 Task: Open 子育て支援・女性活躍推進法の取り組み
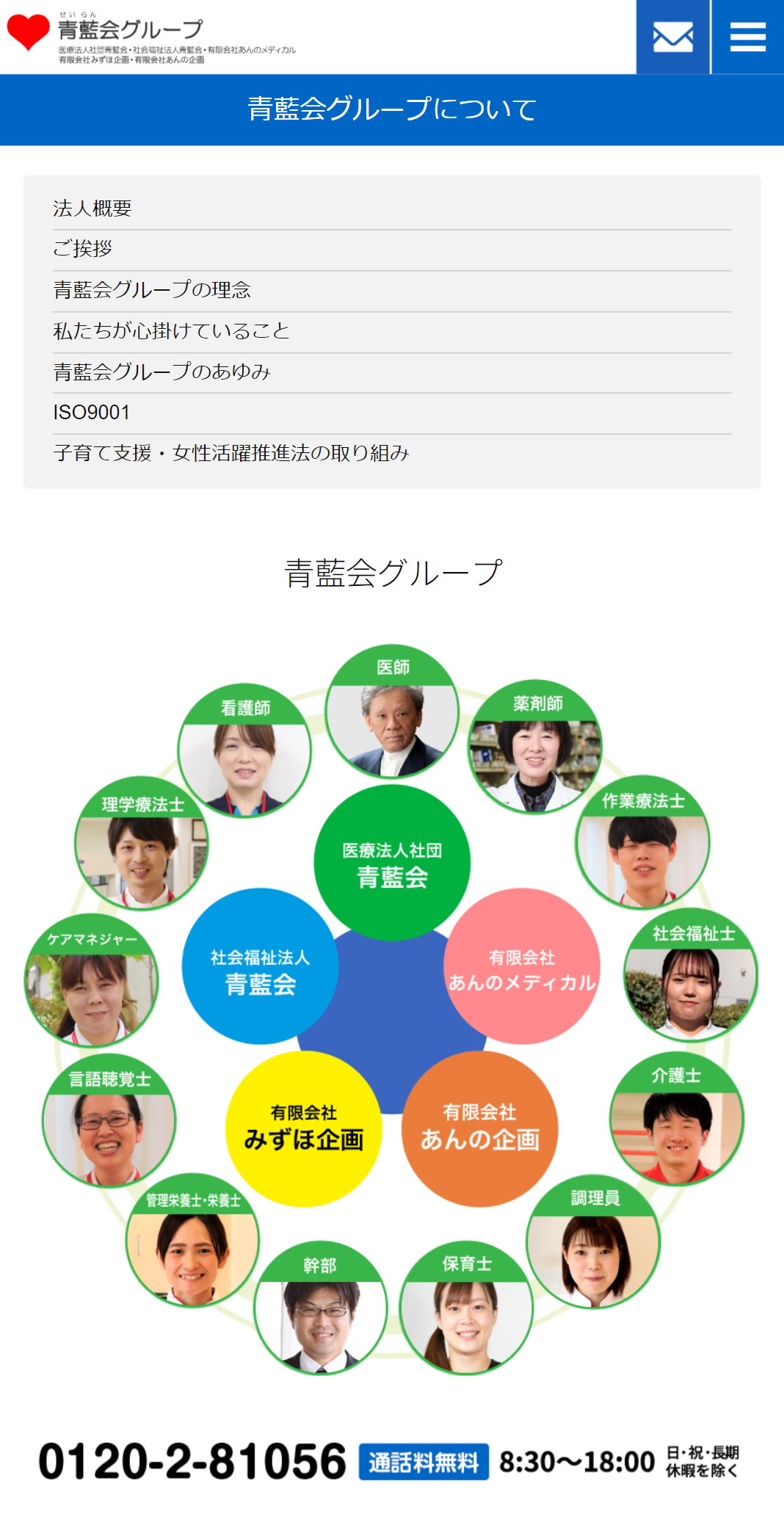pos(231,453)
